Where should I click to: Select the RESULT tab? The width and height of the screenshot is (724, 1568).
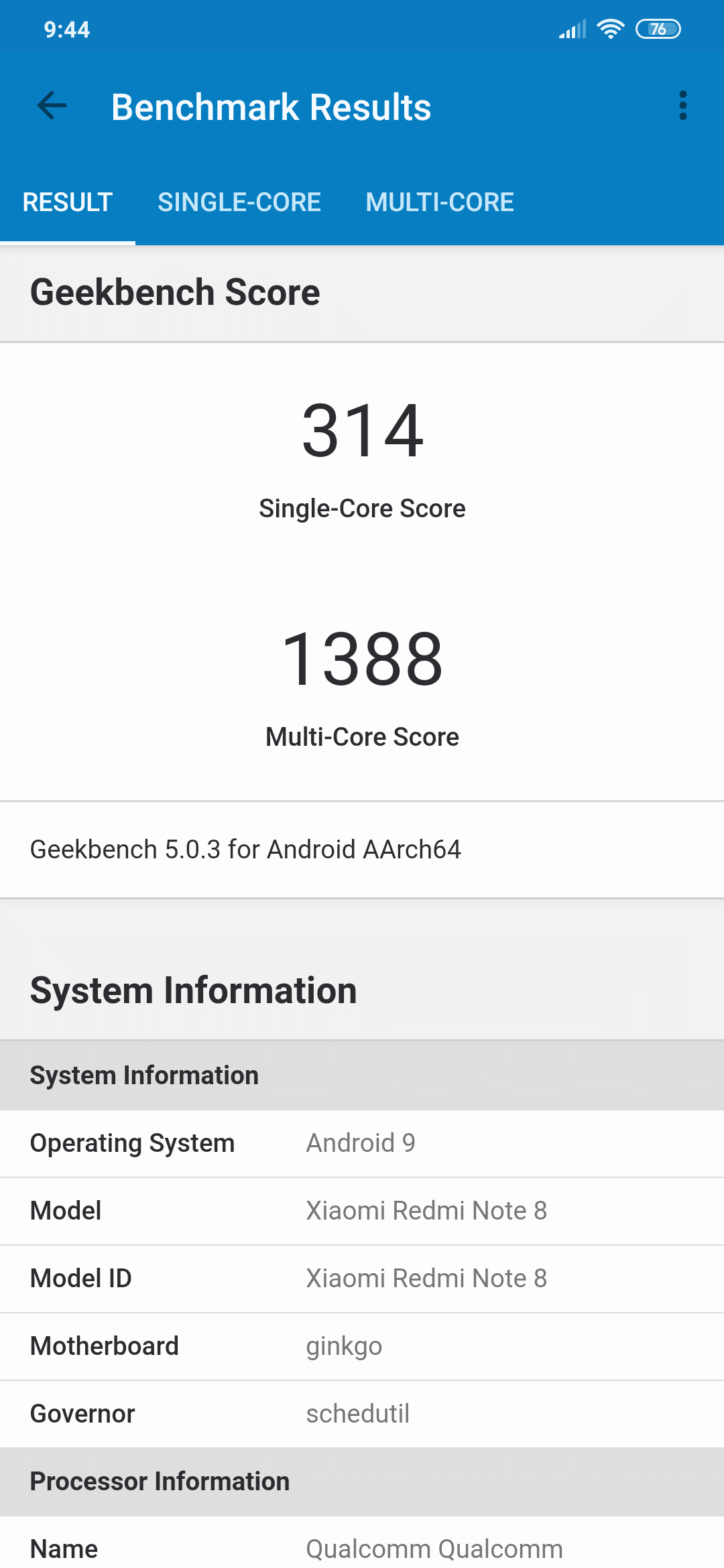tap(68, 202)
